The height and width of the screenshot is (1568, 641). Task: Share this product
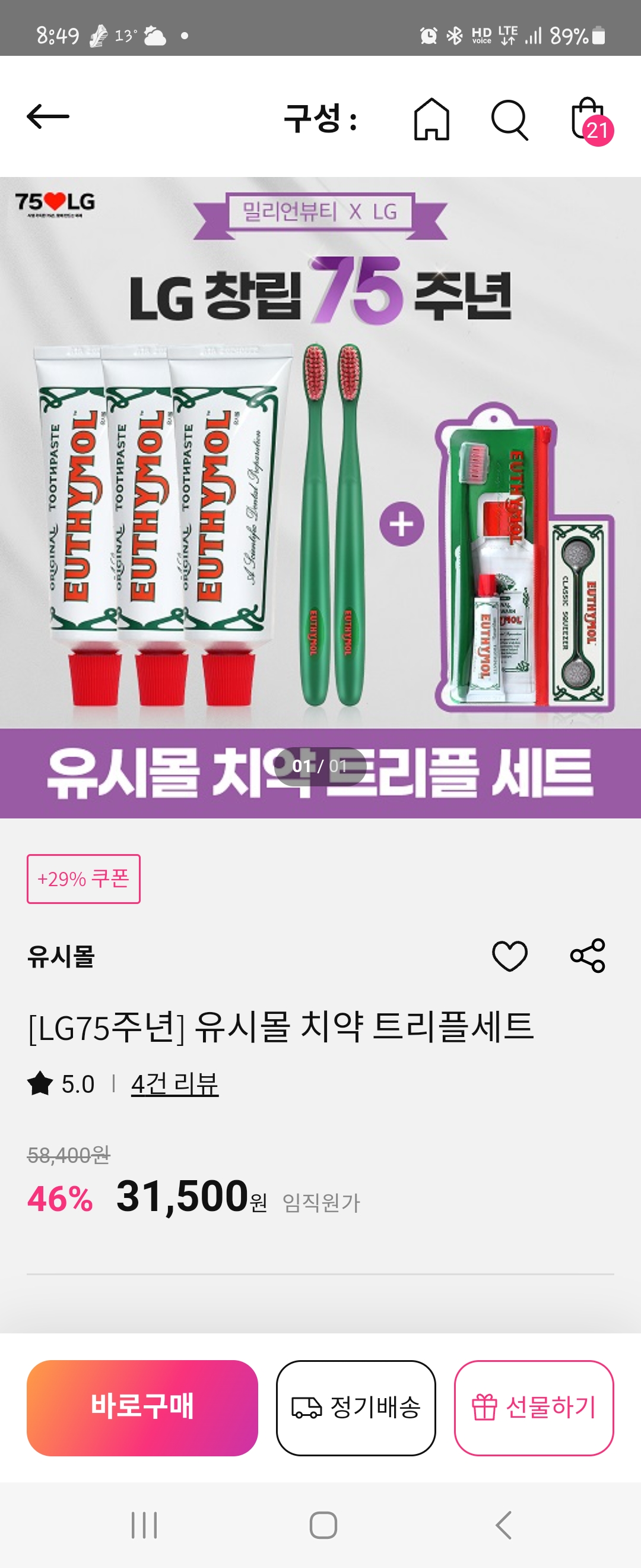[x=588, y=956]
